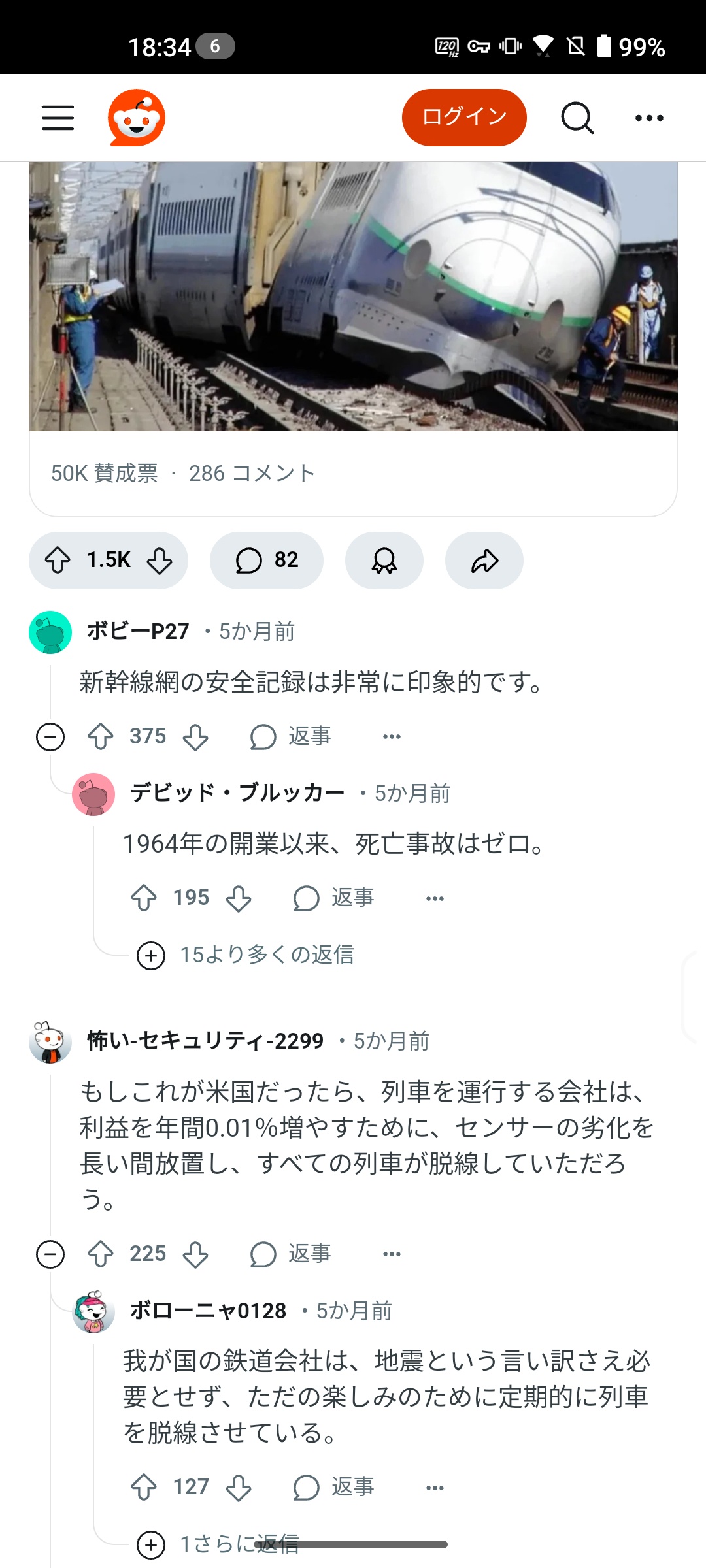Reply to ボローニャ0128's comment

click(x=335, y=1488)
